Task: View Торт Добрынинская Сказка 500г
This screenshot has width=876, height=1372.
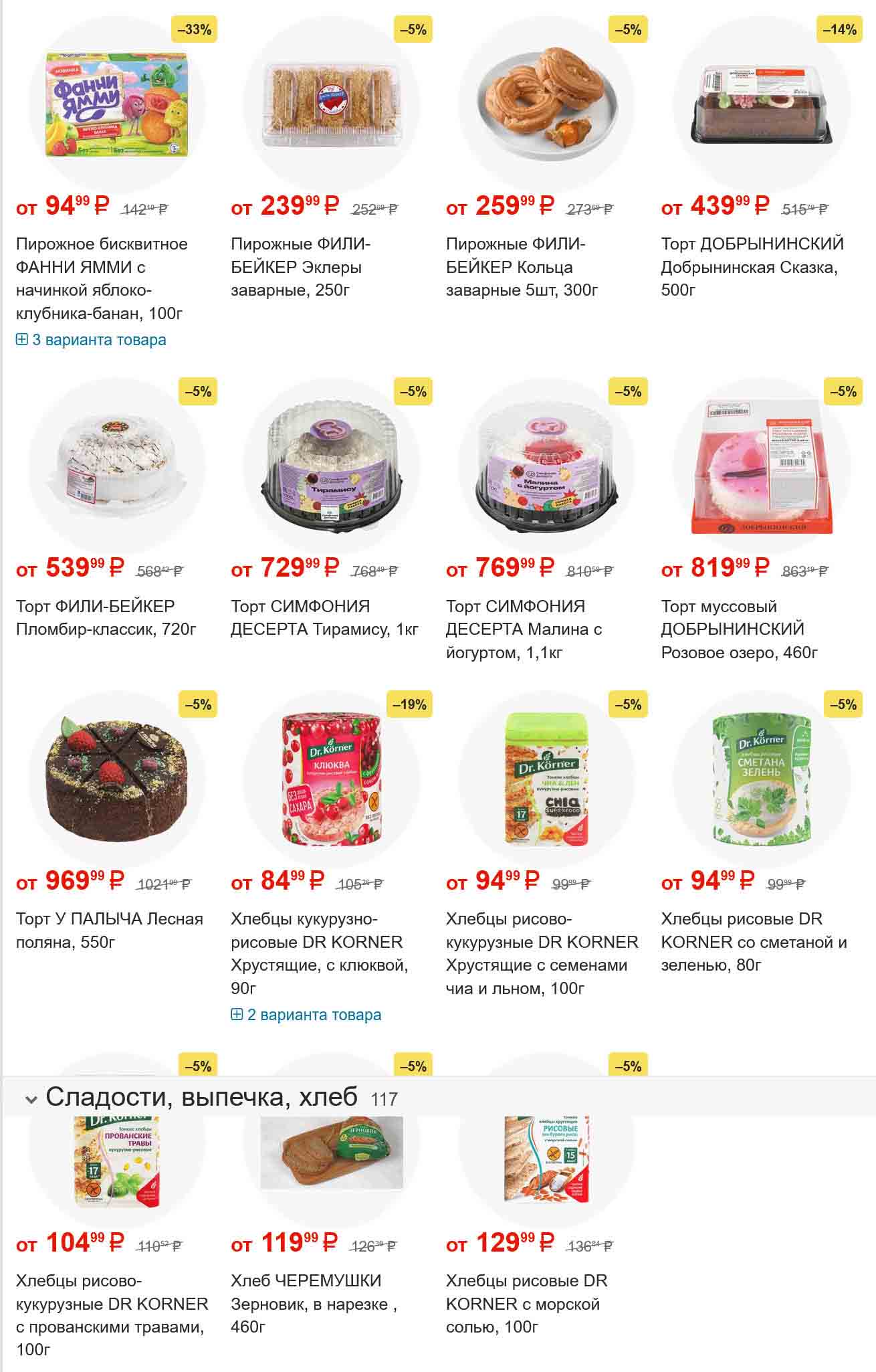Action: point(752,267)
